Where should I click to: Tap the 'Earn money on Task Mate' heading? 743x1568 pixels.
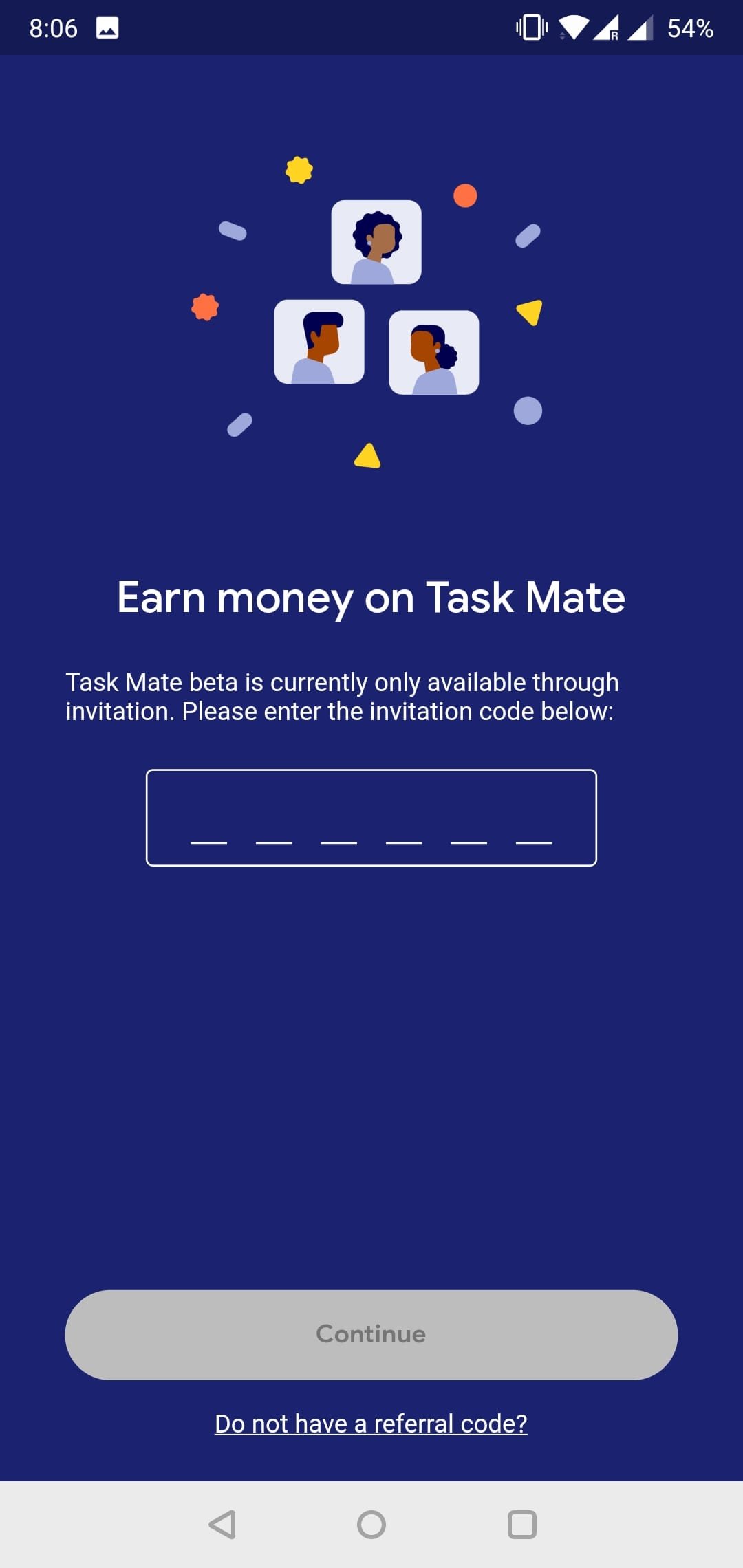[x=371, y=598]
